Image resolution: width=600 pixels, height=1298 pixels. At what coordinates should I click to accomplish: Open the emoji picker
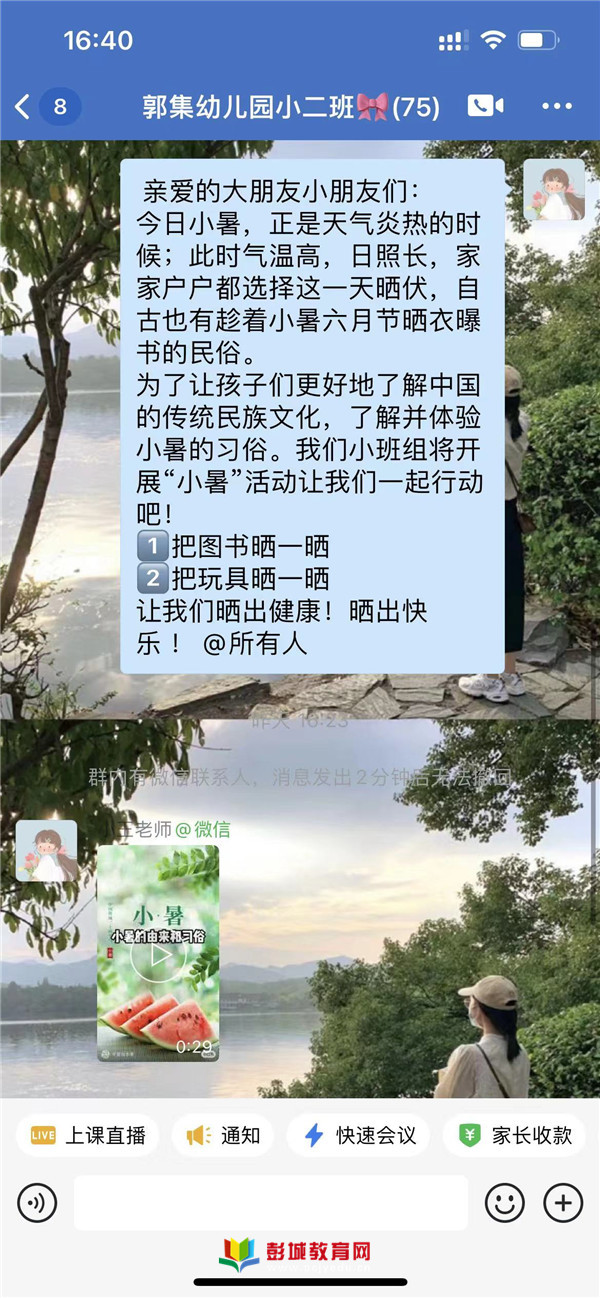[x=505, y=1202]
